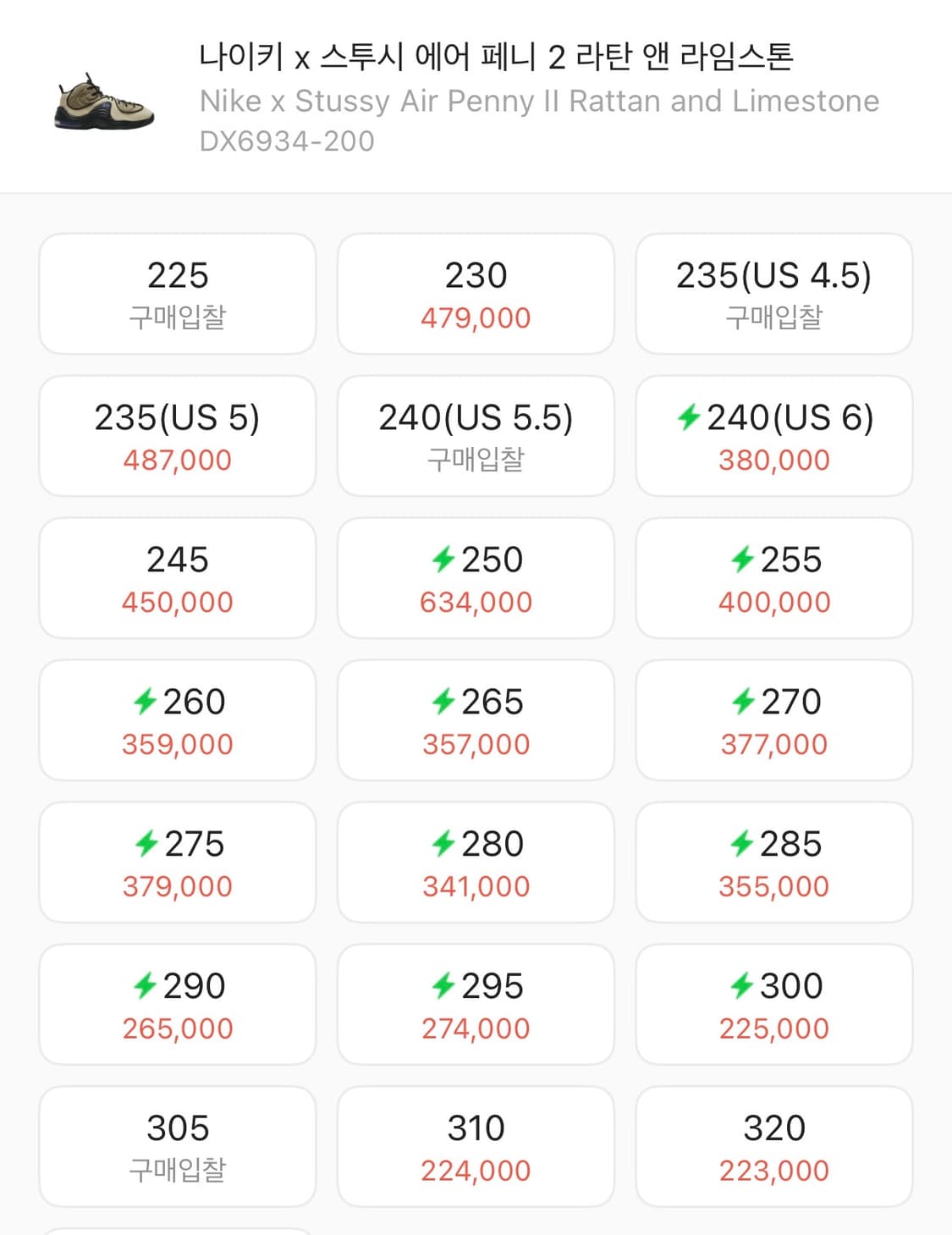Click the Nike x Stussy Air Penny title
The image size is (952, 1235).
click(538, 101)
